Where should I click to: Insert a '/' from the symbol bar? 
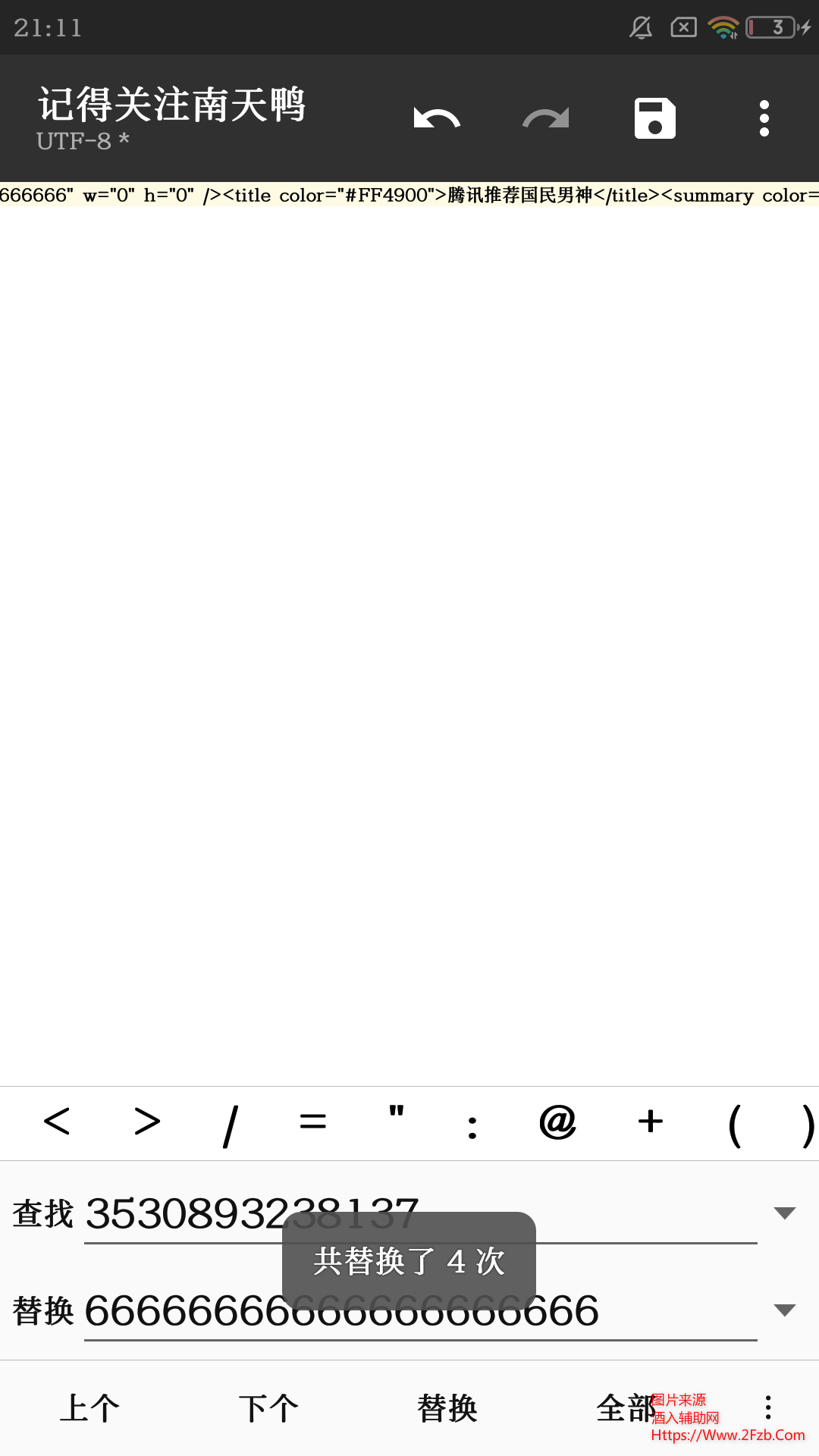[x=230, y=1122]
